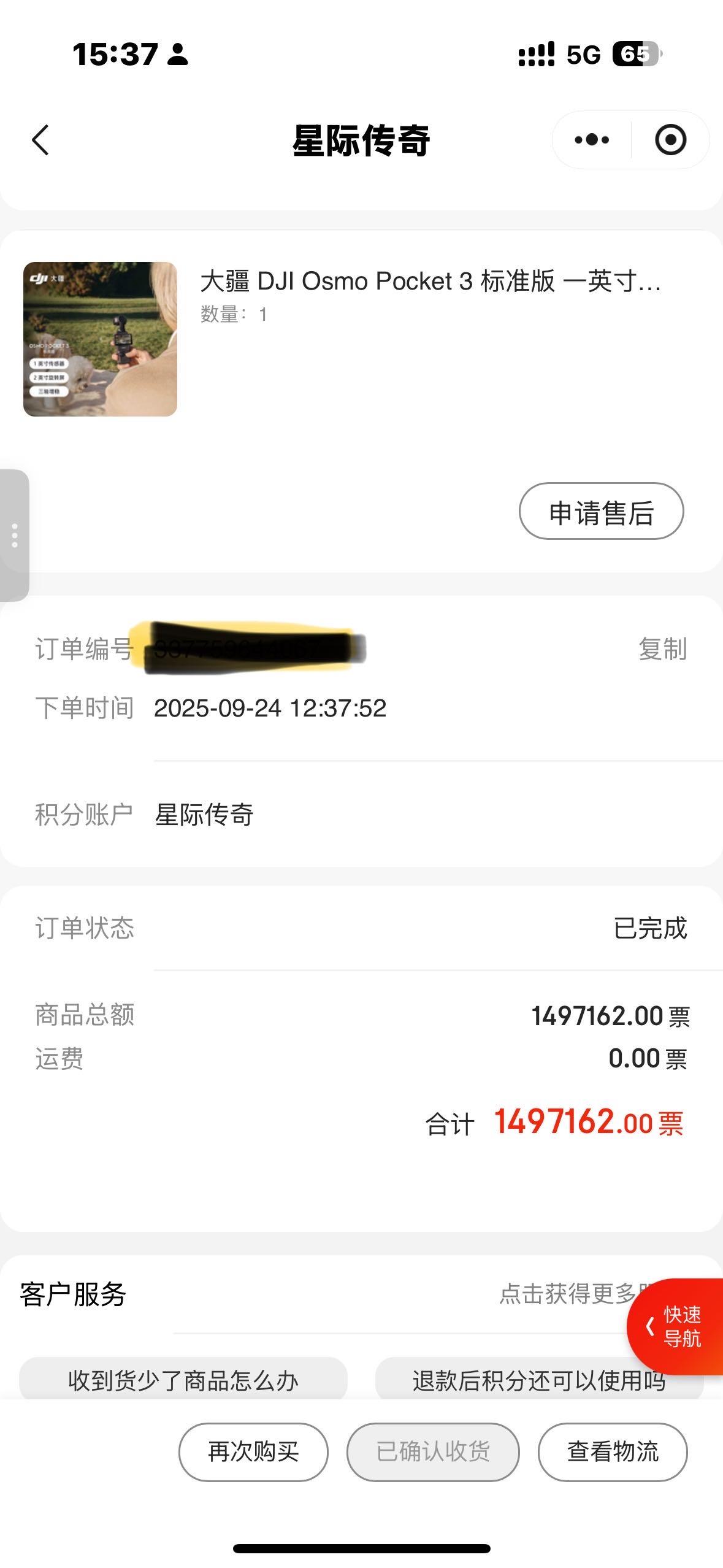Open the DJI Osmo Pocket 3 product image
Screen dimensions: 723x1568
[x=100, y=339]
